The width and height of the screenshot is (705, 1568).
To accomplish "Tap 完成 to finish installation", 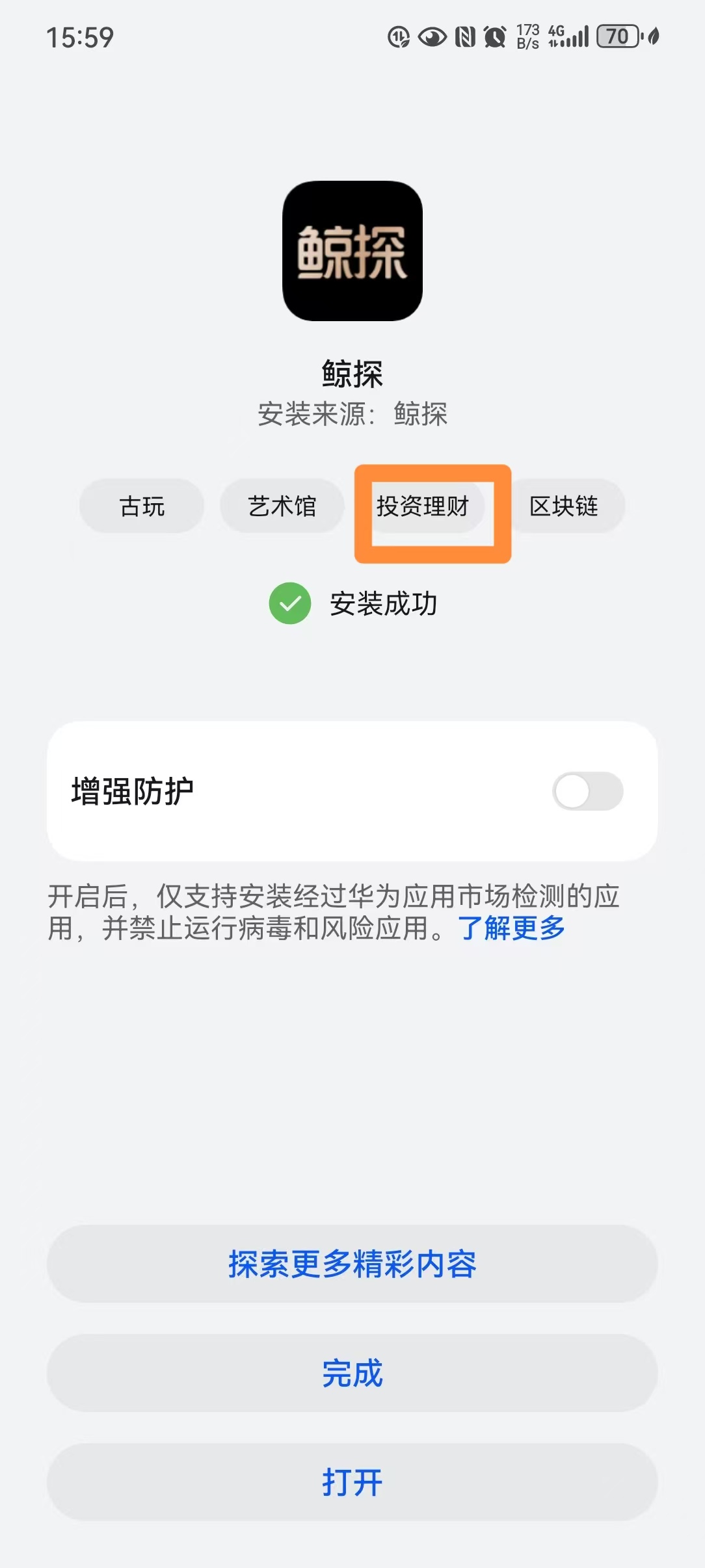I will [x=352, y=1373].
